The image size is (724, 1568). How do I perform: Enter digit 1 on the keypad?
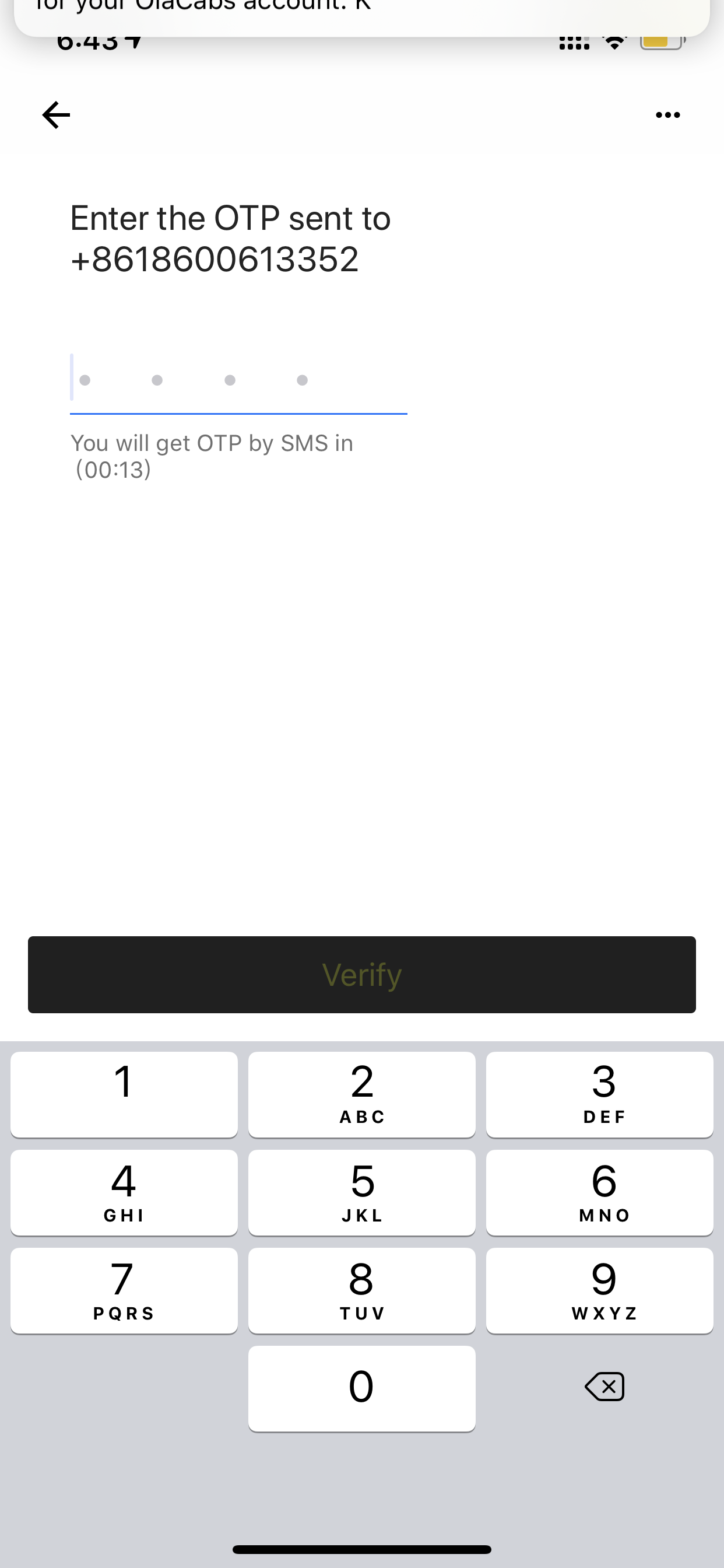click(124, 1094)
